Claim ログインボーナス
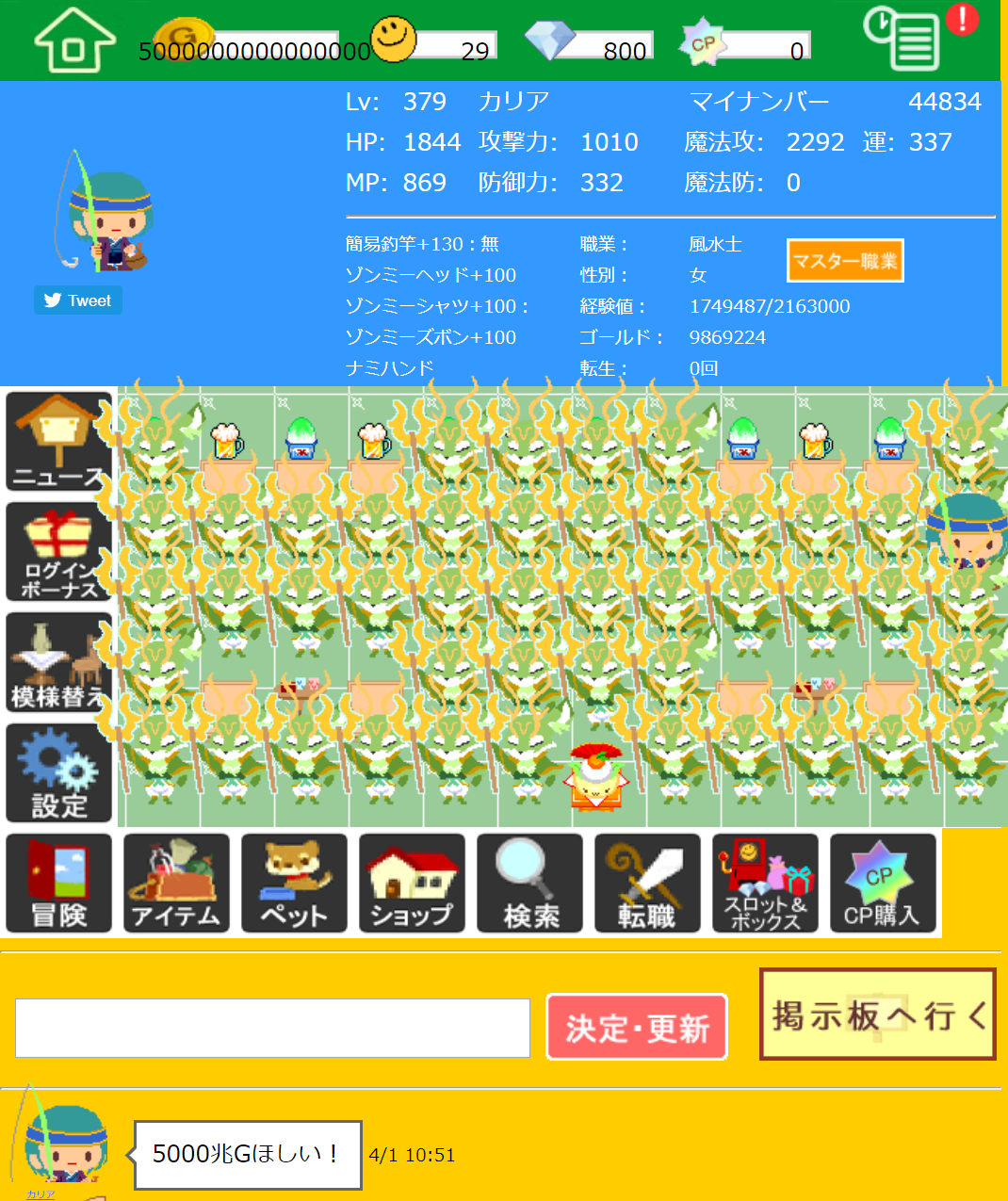This screenshot has height=1201, width=1008. pyautogui.click(x=58, y=552)
